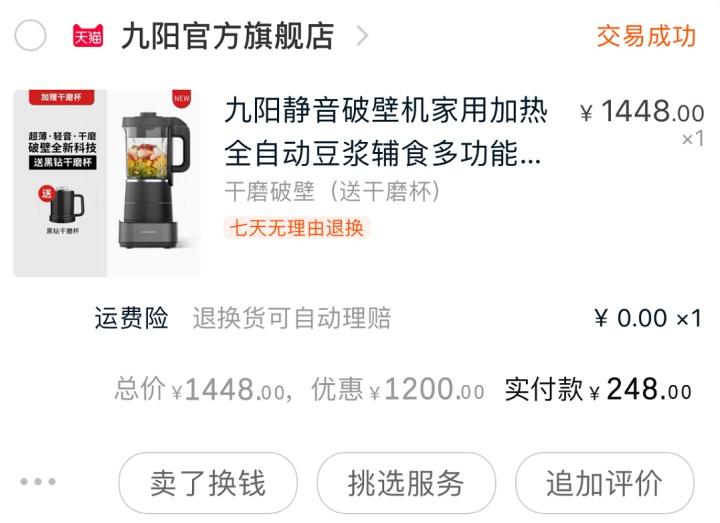Tap 追加评价 to add a follow-up review
This screenshot has height=523, width=720.
(x=604, y=483)
